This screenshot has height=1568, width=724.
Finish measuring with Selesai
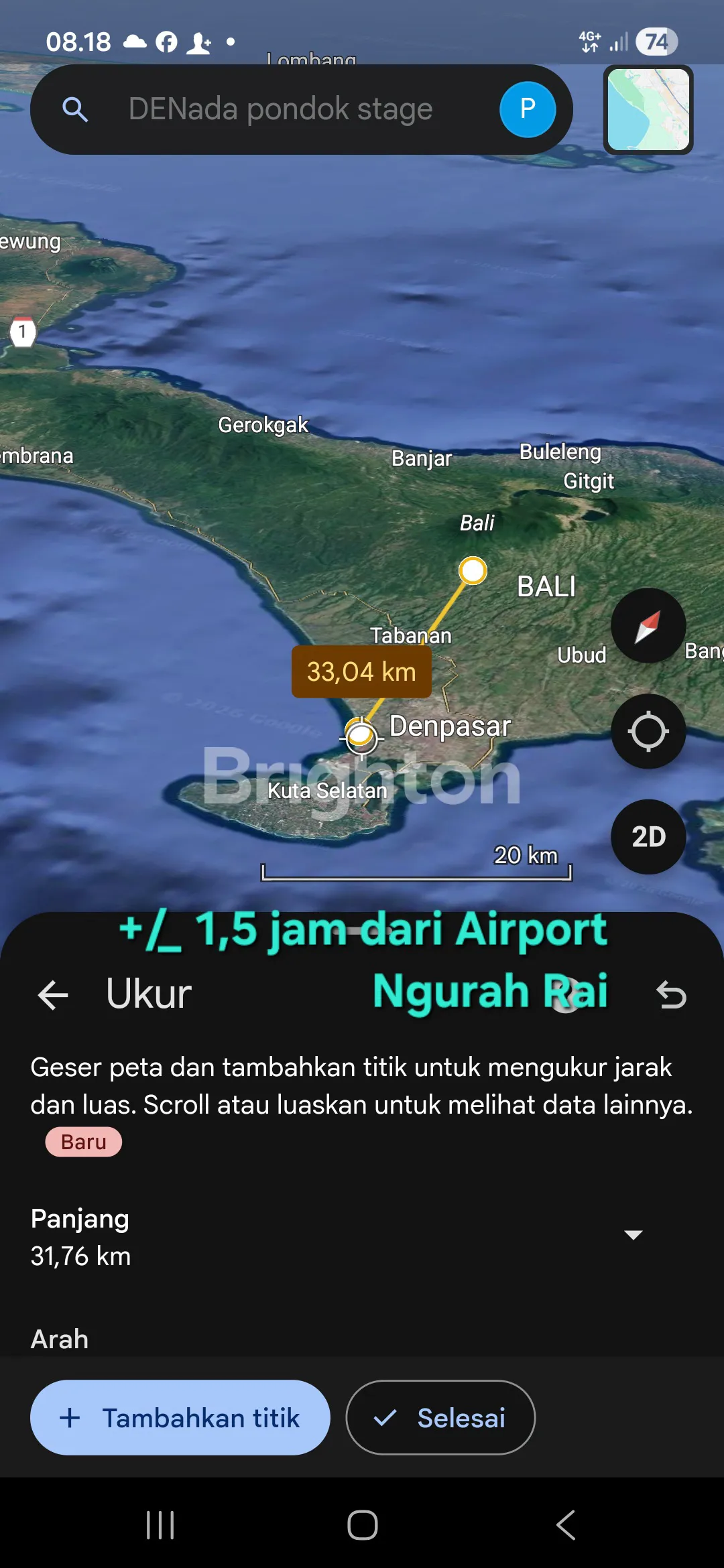440,1417
